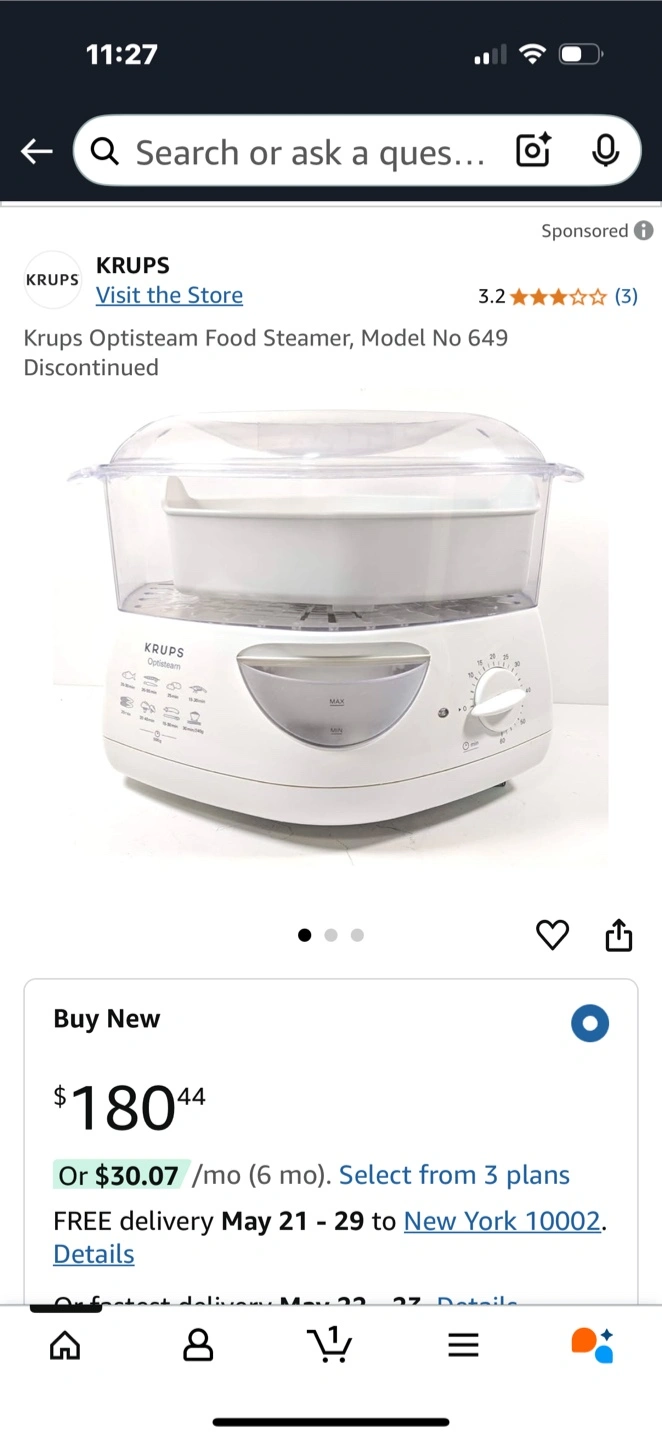Image resolution: width=662 pixels, height=1440 pixels.
Task: Start voice search with microphone
Action: coord(605,152)
